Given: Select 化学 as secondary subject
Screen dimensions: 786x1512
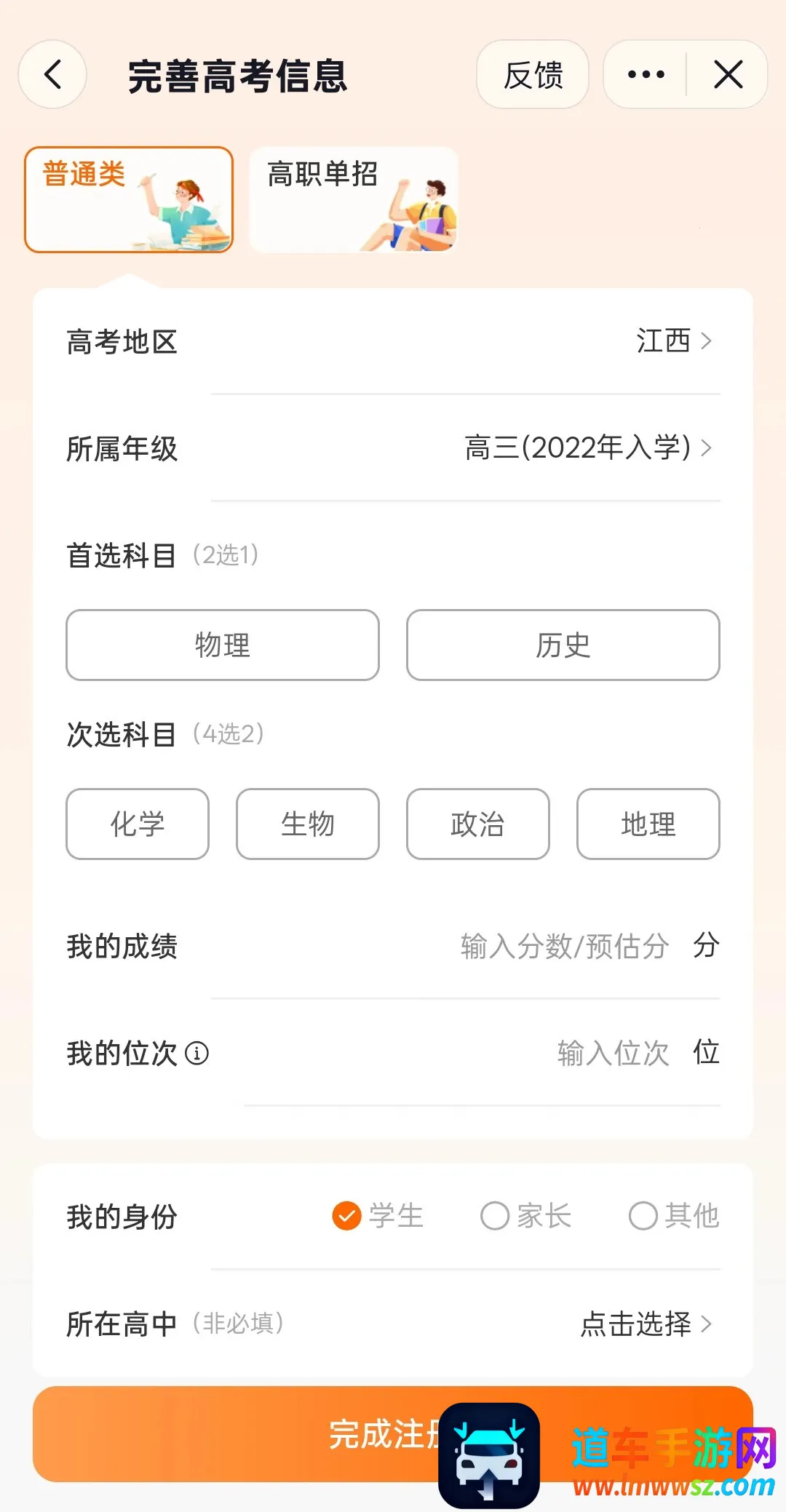Looking at the screenshot, I should coord(137,824).
